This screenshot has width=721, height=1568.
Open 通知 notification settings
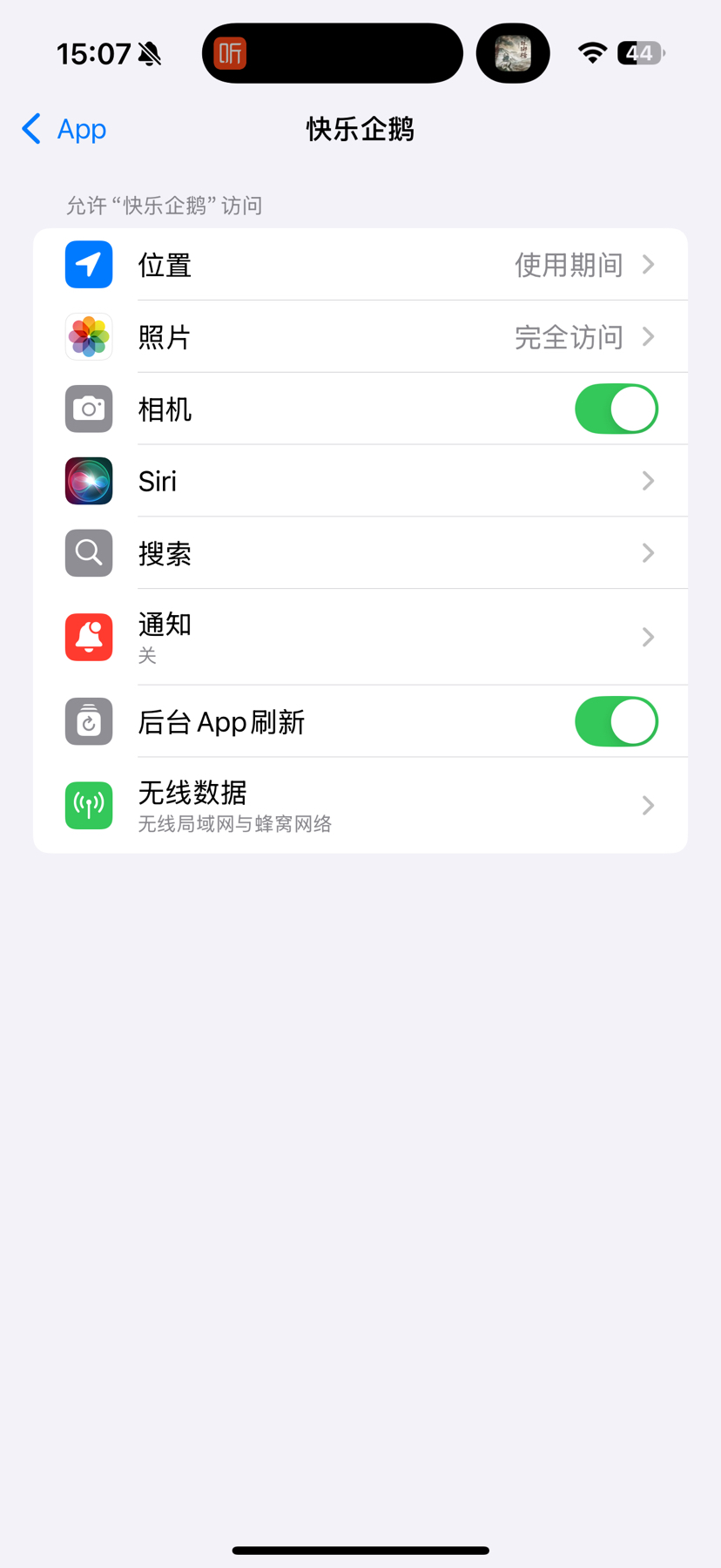click(360, 637)
